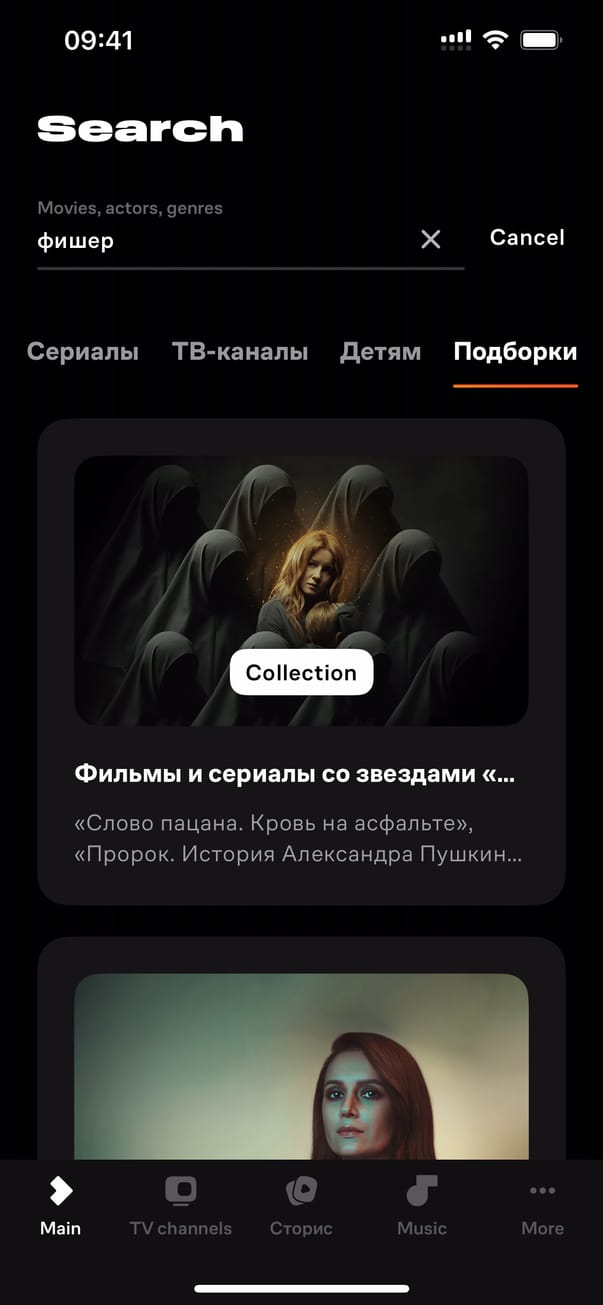
Task: Switch to the Music section
Action: 421,1206
